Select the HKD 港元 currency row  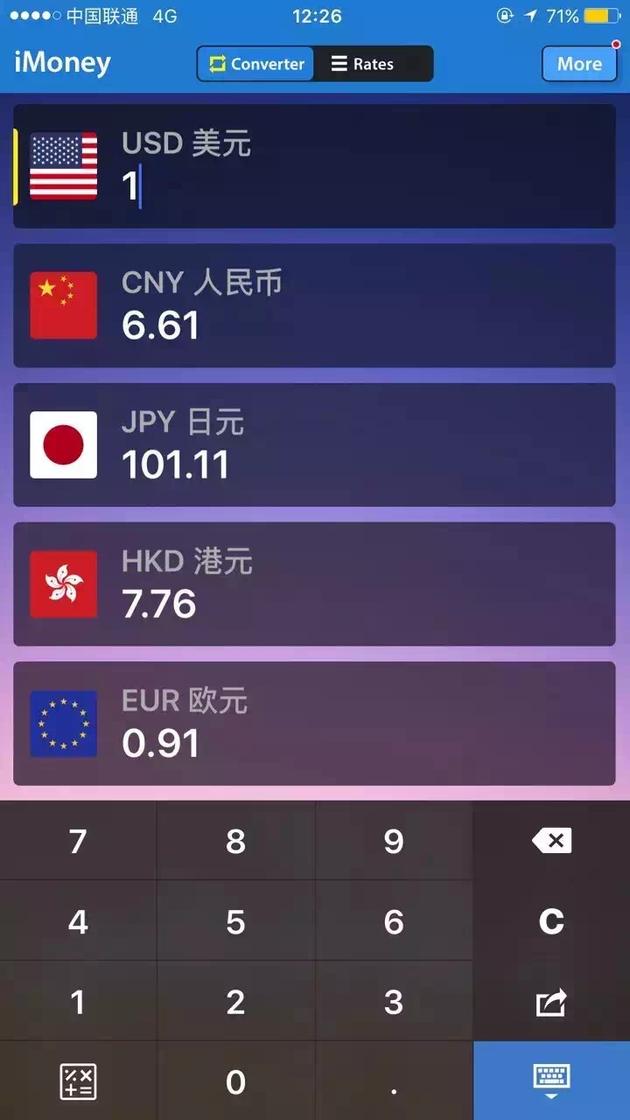pos(314,584)
